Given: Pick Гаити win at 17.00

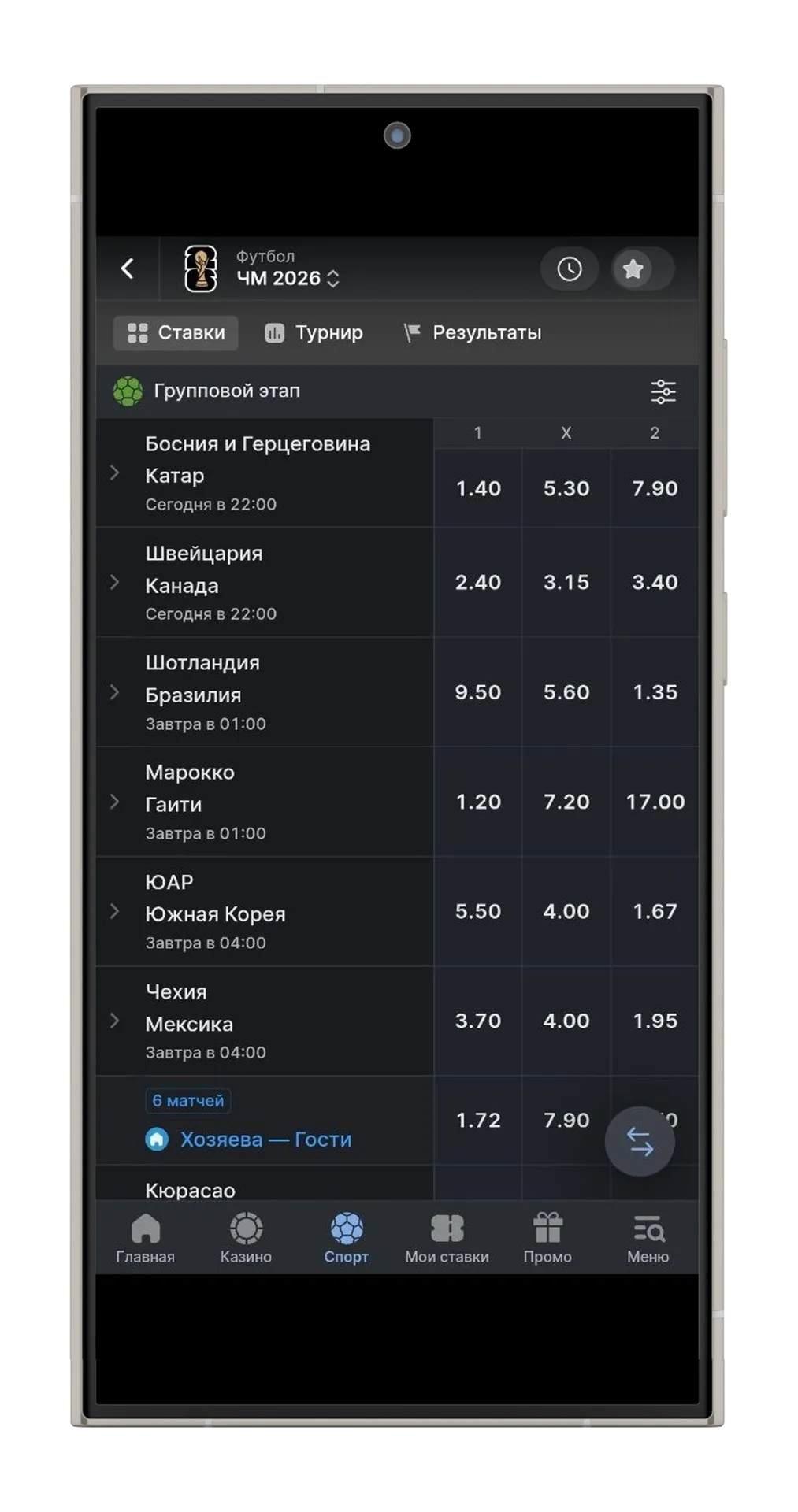Looking at the screenshot, I should point(655,802).
